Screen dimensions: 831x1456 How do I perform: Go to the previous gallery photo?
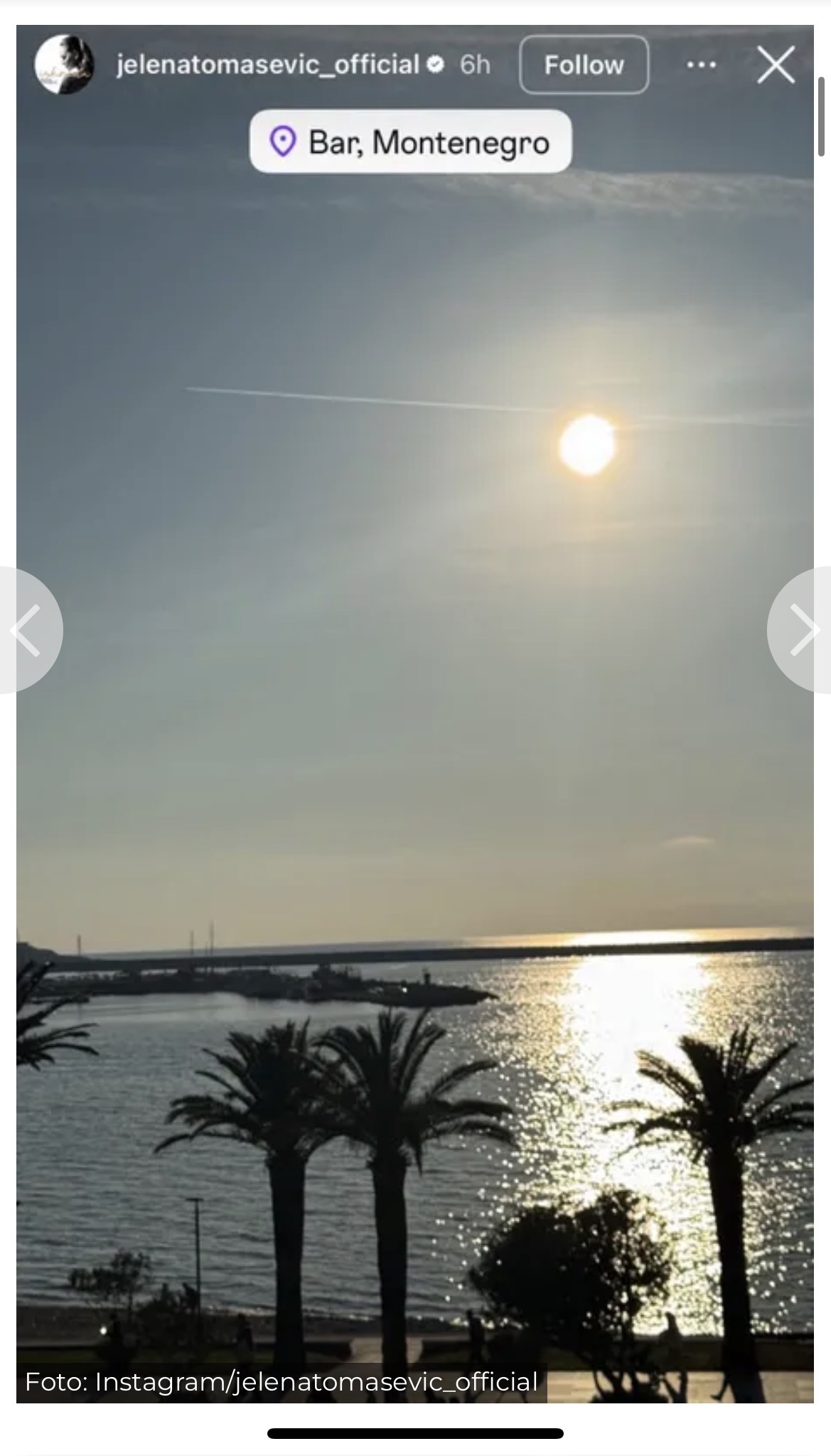(x=27, y=630)
